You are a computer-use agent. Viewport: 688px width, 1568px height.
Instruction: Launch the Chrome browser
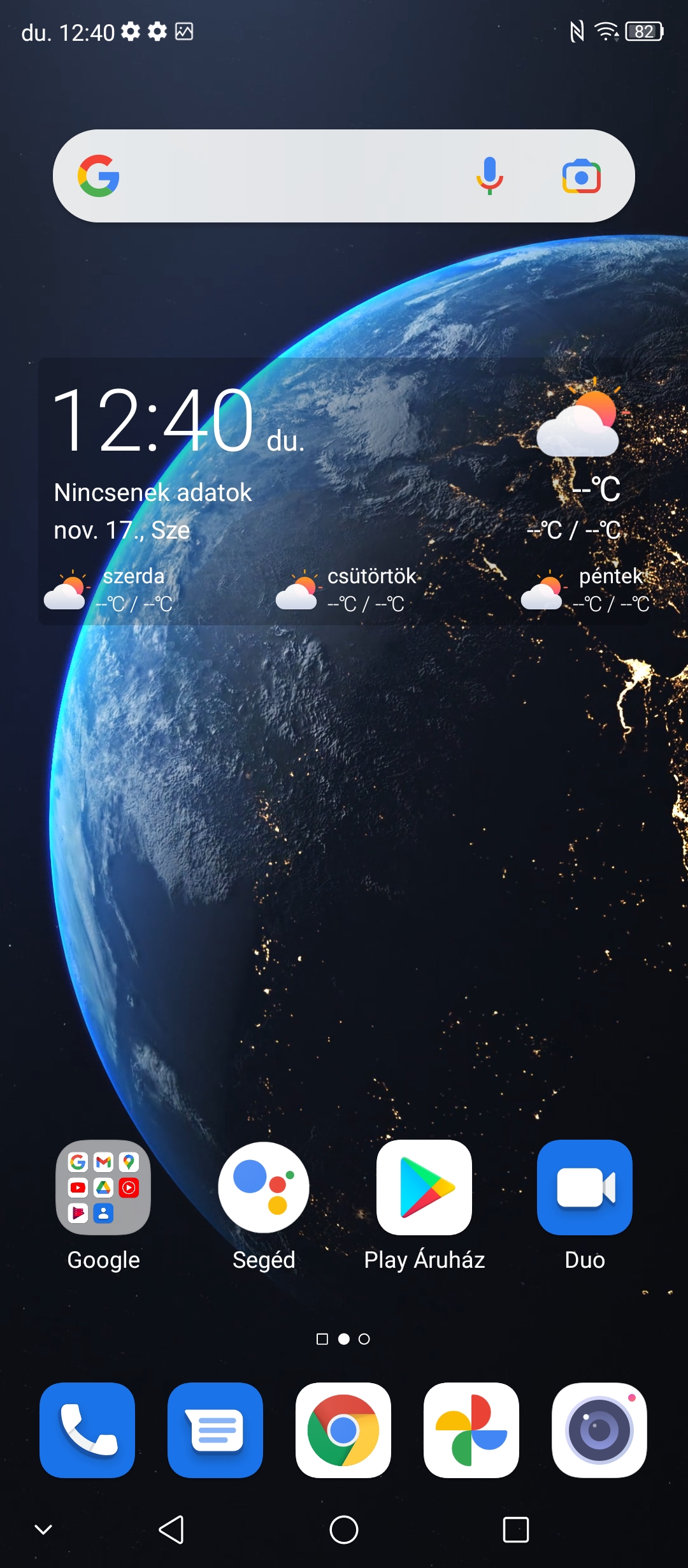click(343, 1430)
